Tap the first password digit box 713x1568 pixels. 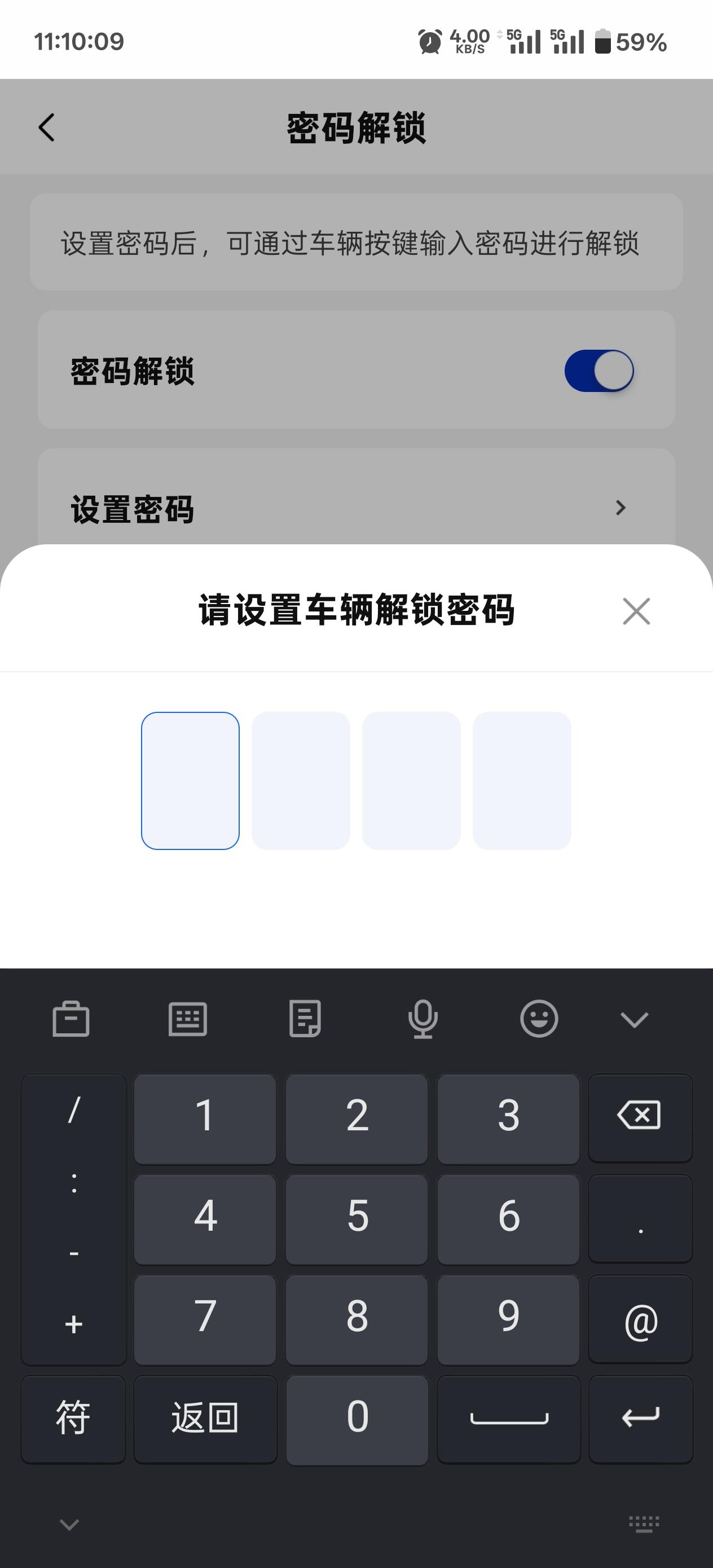pos(190,781)
